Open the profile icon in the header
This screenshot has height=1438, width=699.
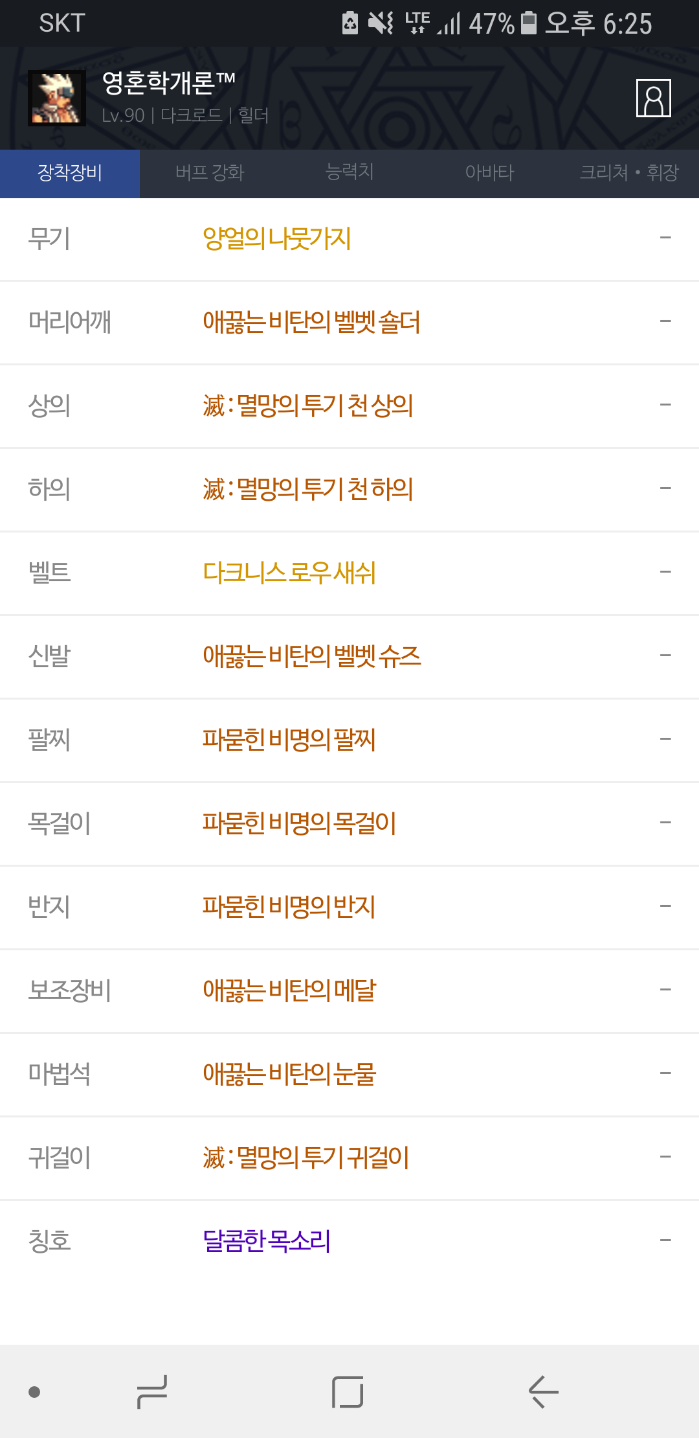653,98
